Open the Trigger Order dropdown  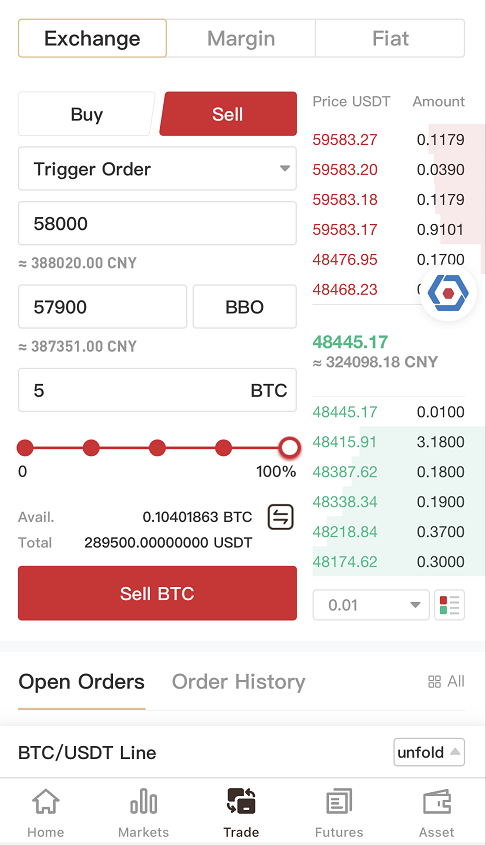(x=157, y=169)
